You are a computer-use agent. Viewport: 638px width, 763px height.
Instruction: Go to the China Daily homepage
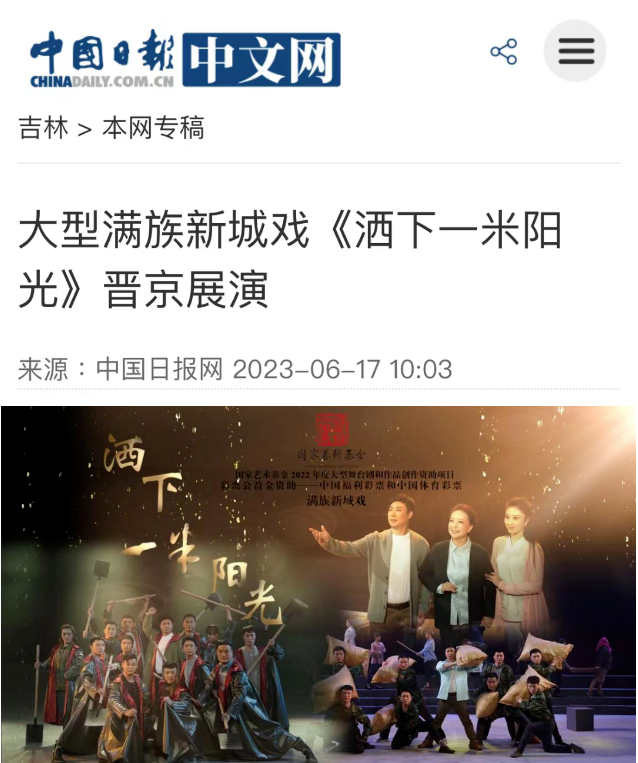(185, 58)
